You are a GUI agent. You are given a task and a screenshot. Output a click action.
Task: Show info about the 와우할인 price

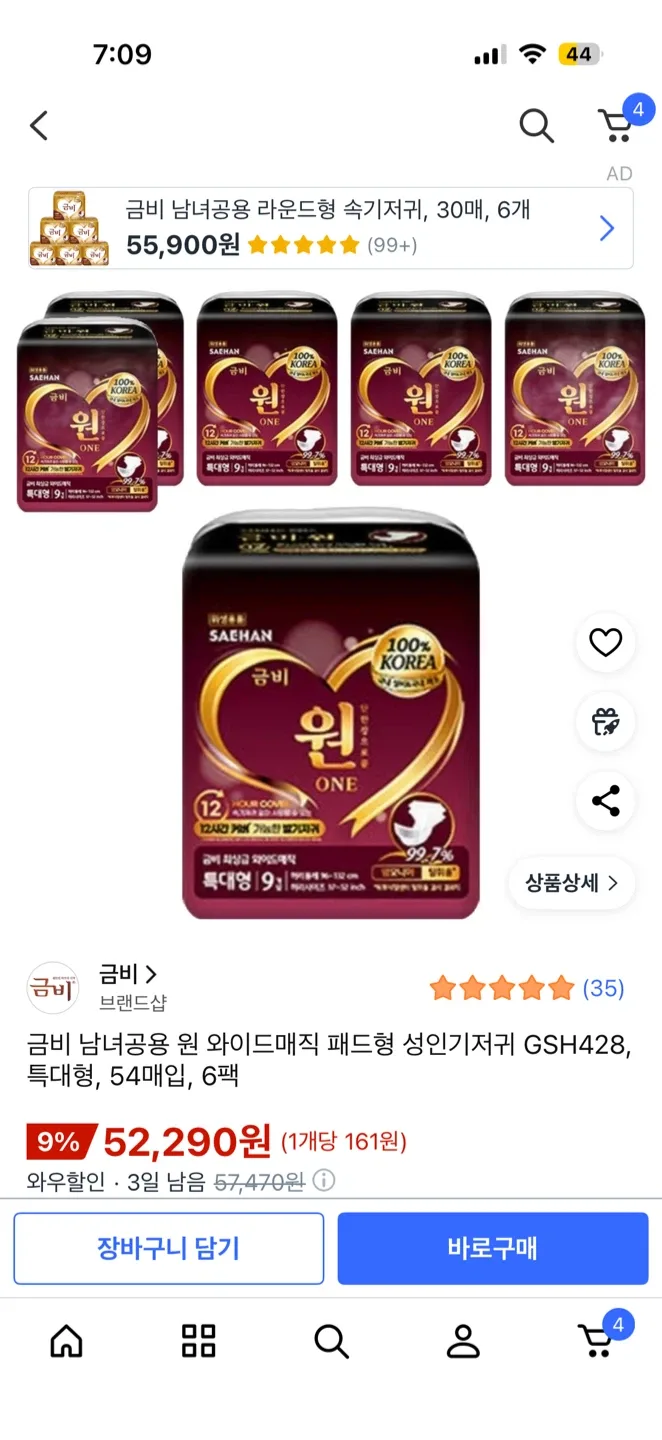324,1181
